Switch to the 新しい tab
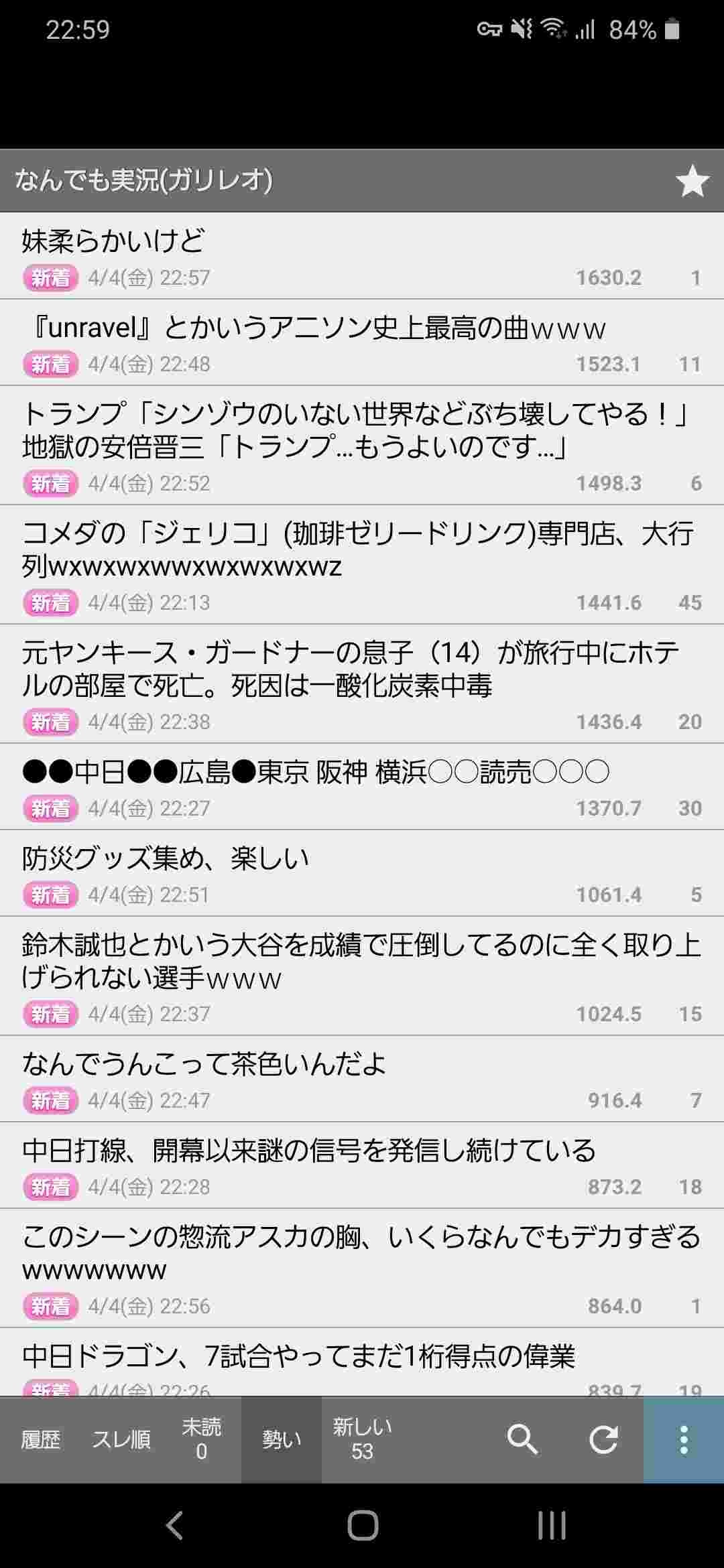The width and height of the screenshot is (724, 1568). tap(362, 1439)
